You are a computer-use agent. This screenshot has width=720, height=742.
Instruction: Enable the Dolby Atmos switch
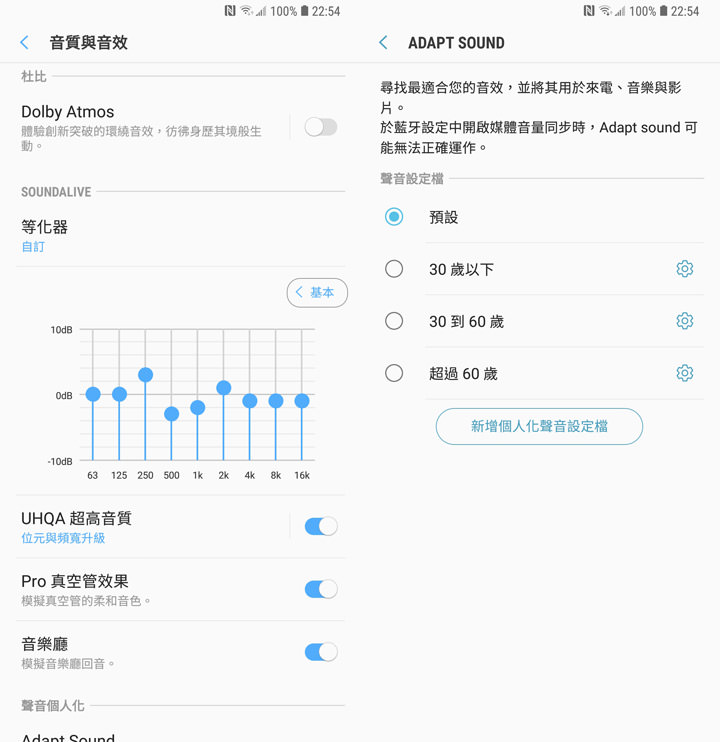[x=320, y=127]
